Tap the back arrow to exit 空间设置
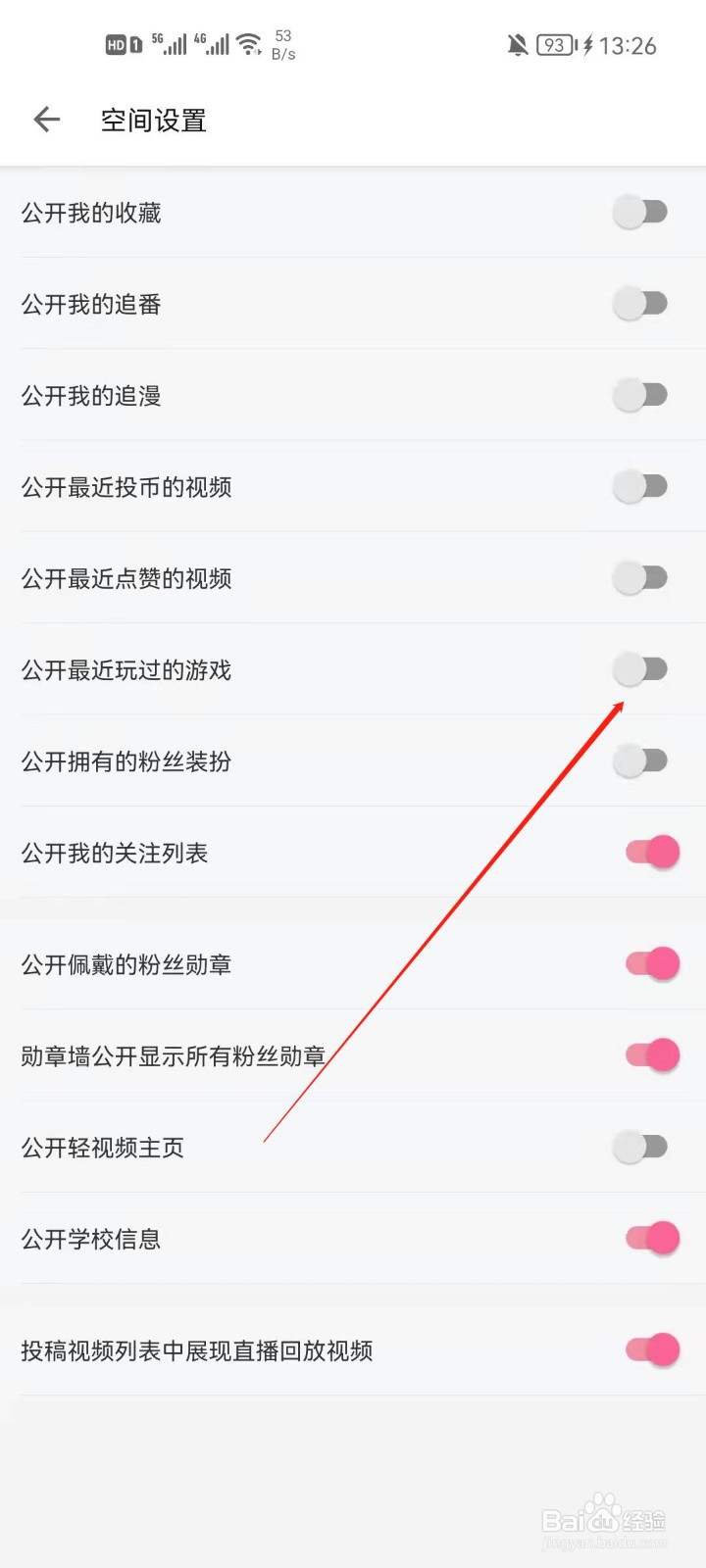Viewport: 706px width, 1568px height. [45, 119]
